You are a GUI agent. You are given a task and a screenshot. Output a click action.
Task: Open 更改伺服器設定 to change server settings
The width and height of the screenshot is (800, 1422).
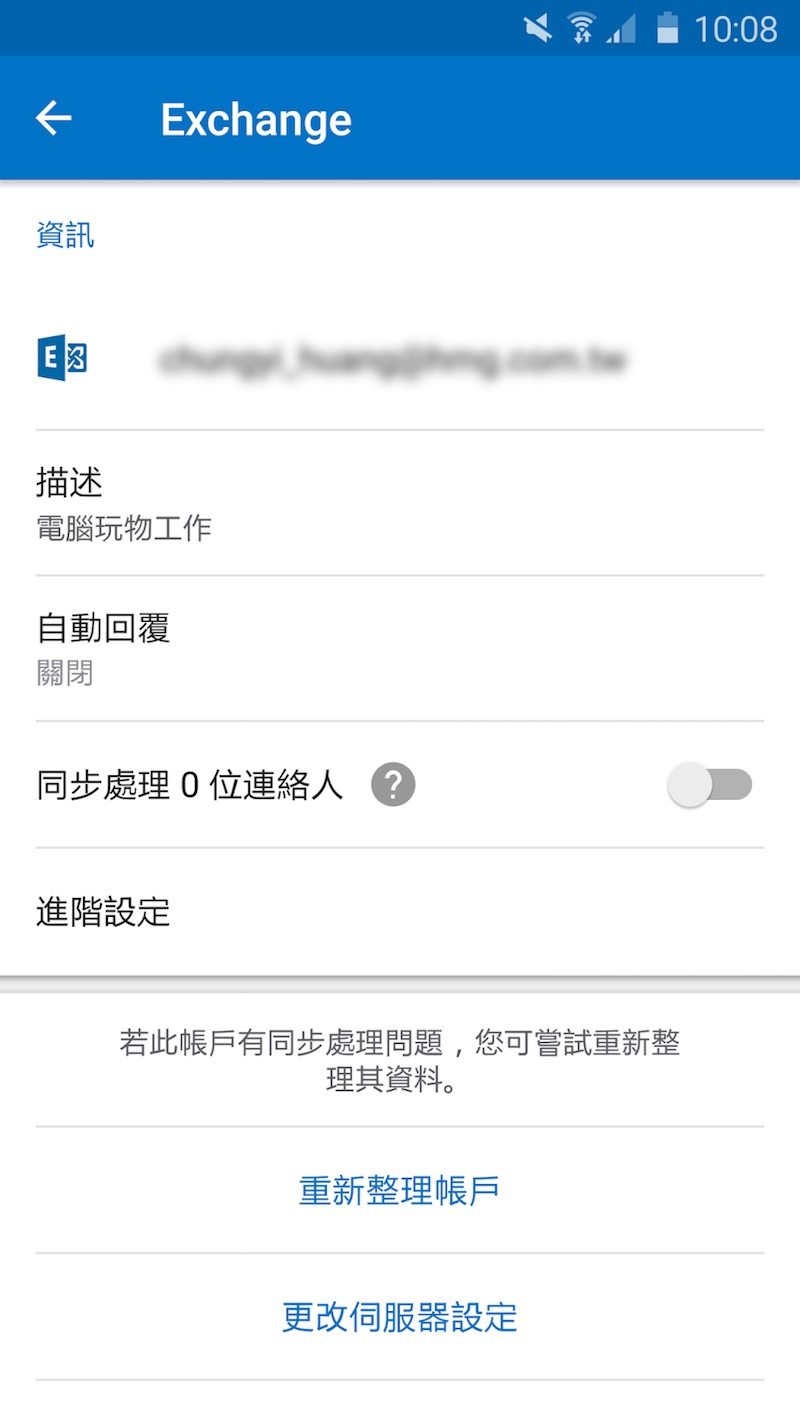[x=400, y=1317]
